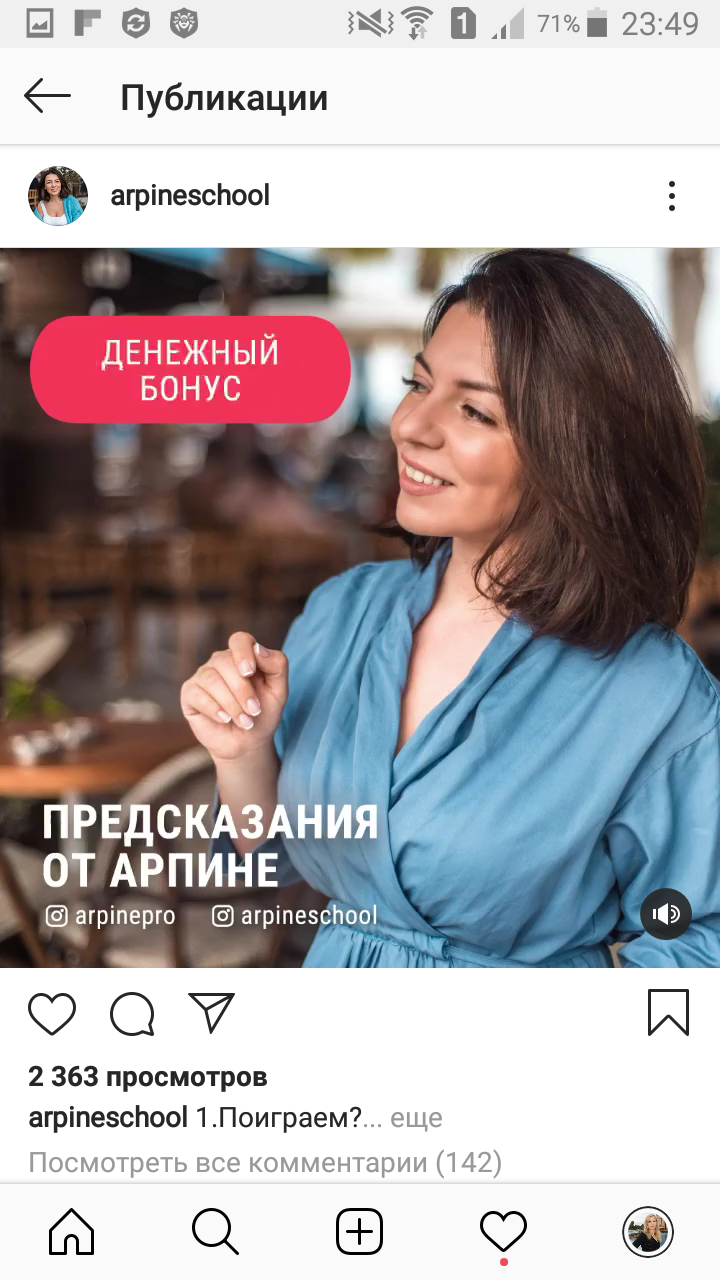Bookmark this post
This screenshot has height=1280, width=720.
(668, 1012)
